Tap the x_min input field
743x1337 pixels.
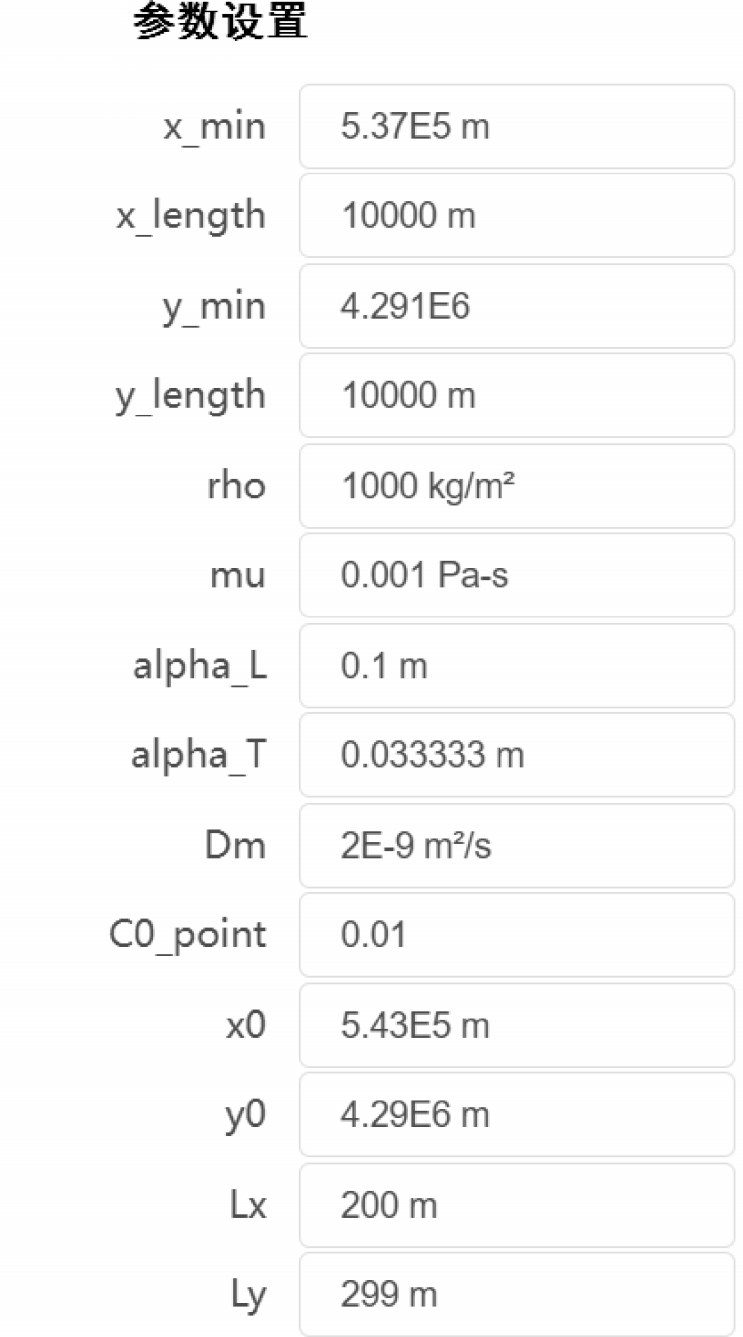[517, 127]
